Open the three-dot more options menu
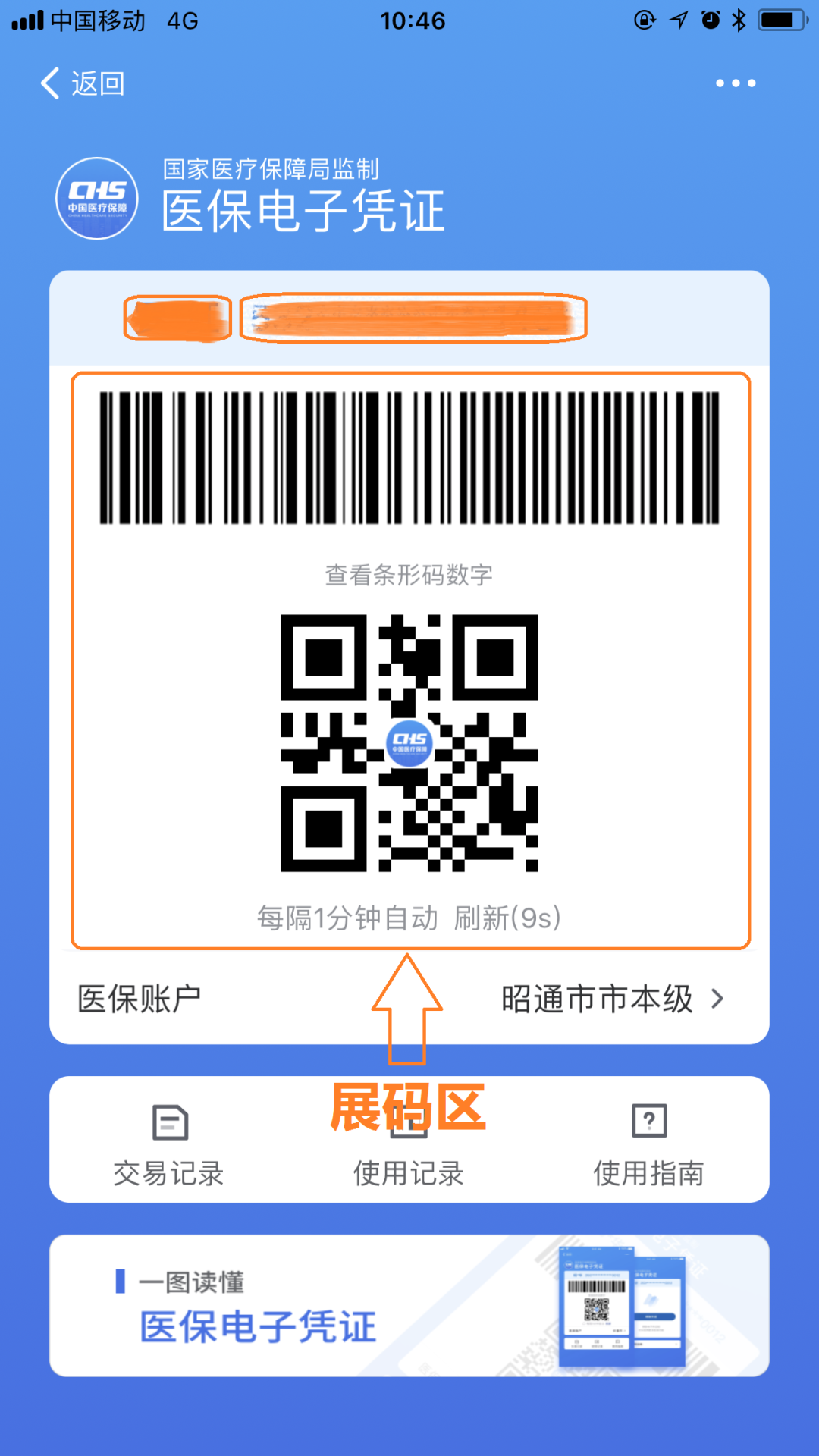Viewport: 819px width, 1456px height. (x=735, y=83)
